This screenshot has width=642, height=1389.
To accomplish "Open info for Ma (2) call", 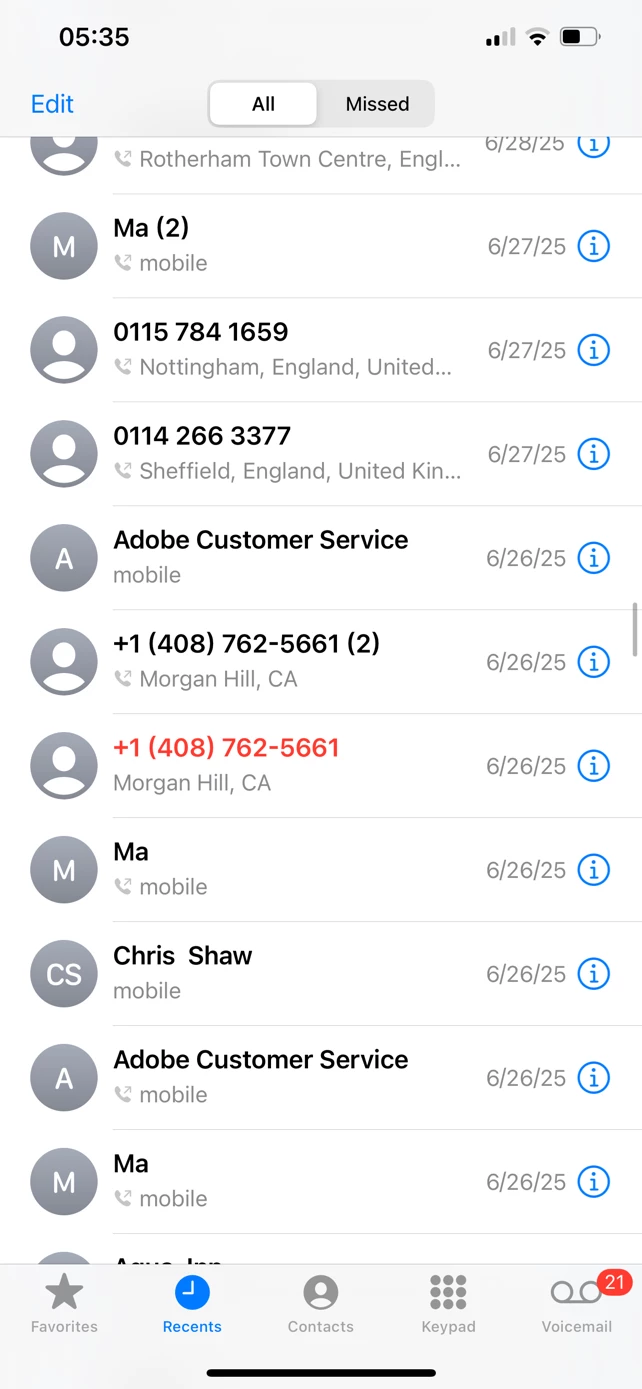I will (594, 246).
